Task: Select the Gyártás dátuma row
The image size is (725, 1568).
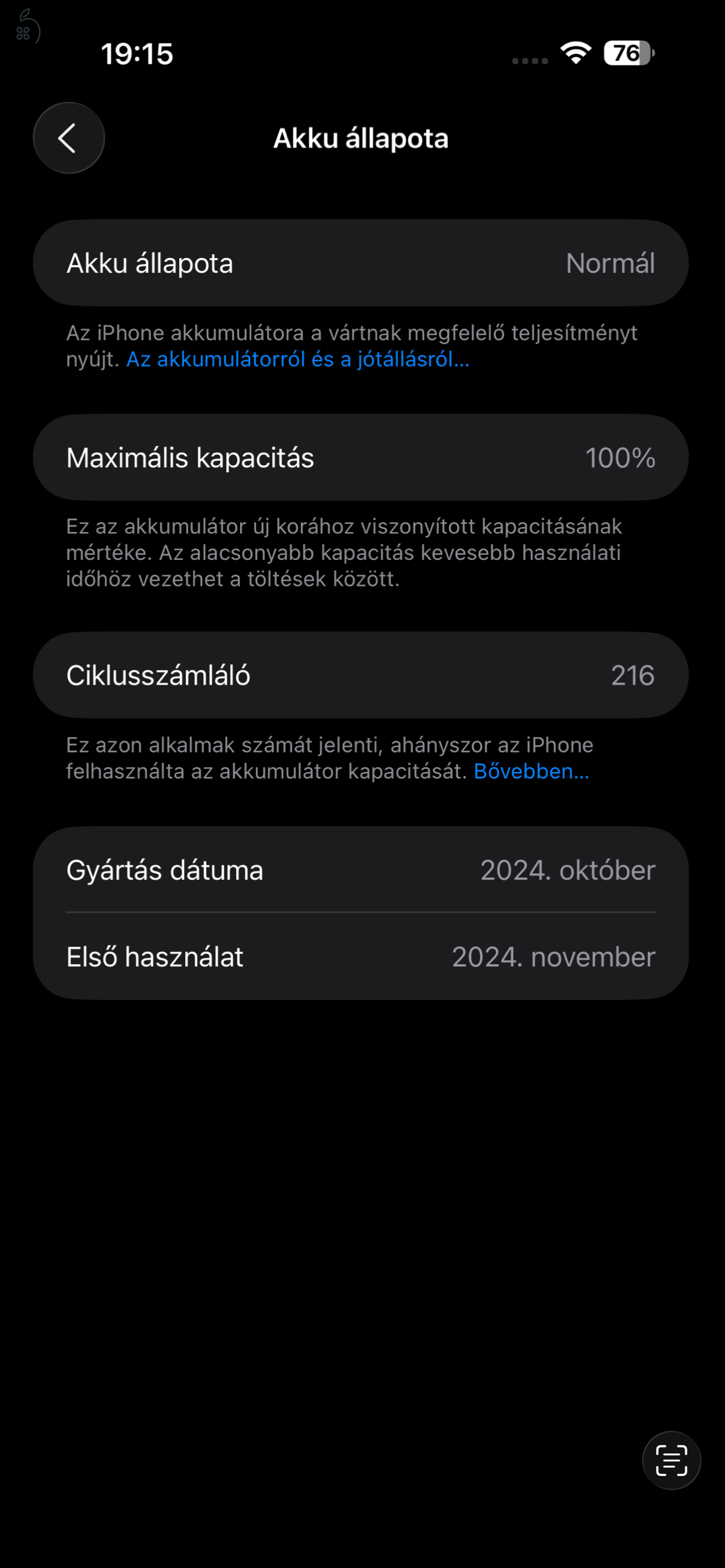Action: click(x=361, y=870)
